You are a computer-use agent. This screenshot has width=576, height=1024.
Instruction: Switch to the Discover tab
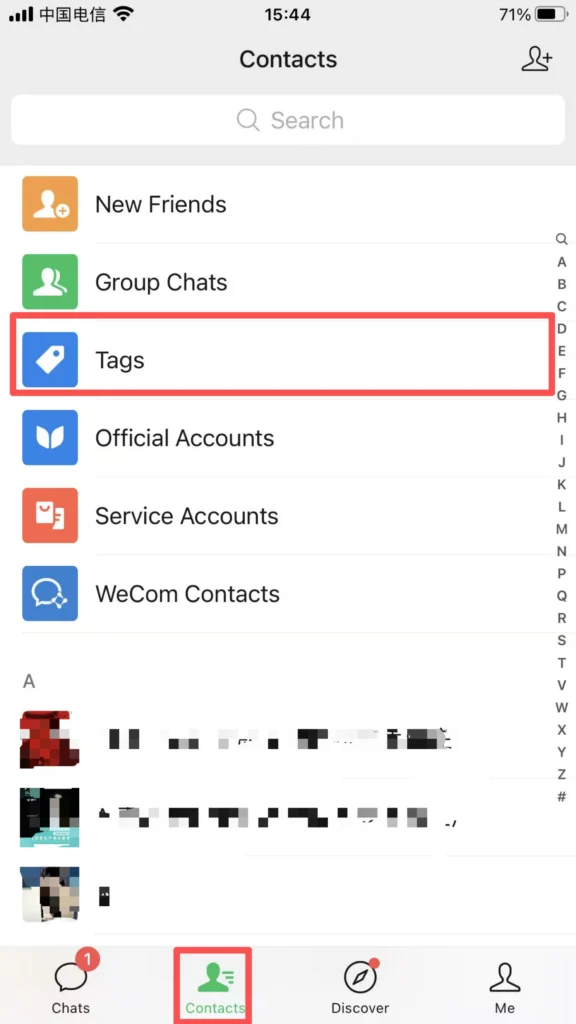(360, 985)
